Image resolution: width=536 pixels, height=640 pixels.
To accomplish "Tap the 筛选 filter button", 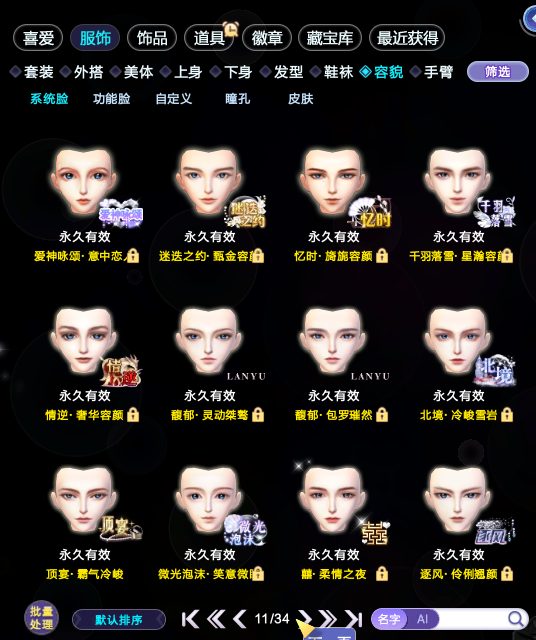I will 498,72.
